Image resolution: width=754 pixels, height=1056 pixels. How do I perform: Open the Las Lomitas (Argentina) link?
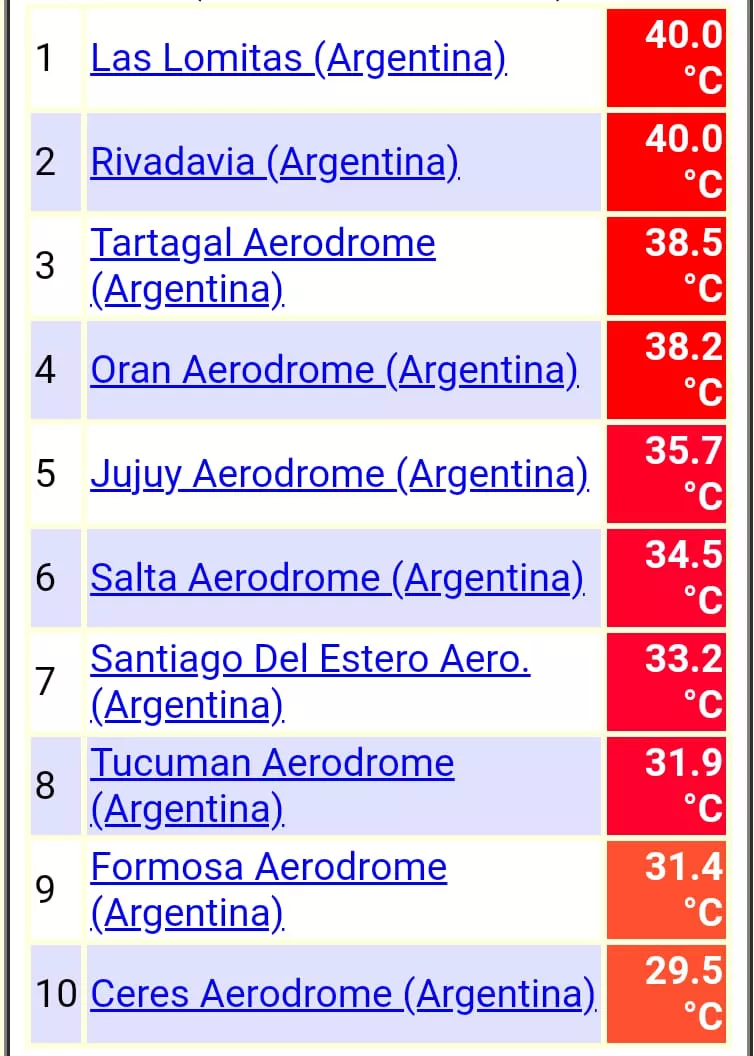click(x=298, y=59)
